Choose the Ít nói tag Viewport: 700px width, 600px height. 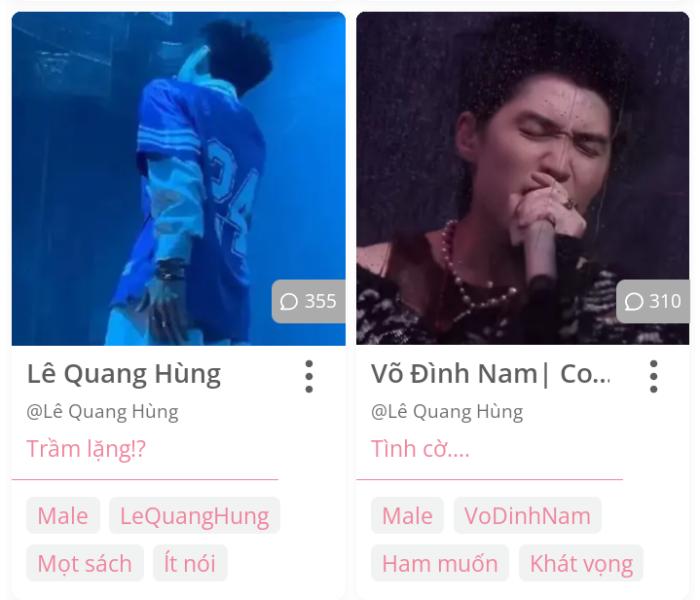[x=190, y=563]
